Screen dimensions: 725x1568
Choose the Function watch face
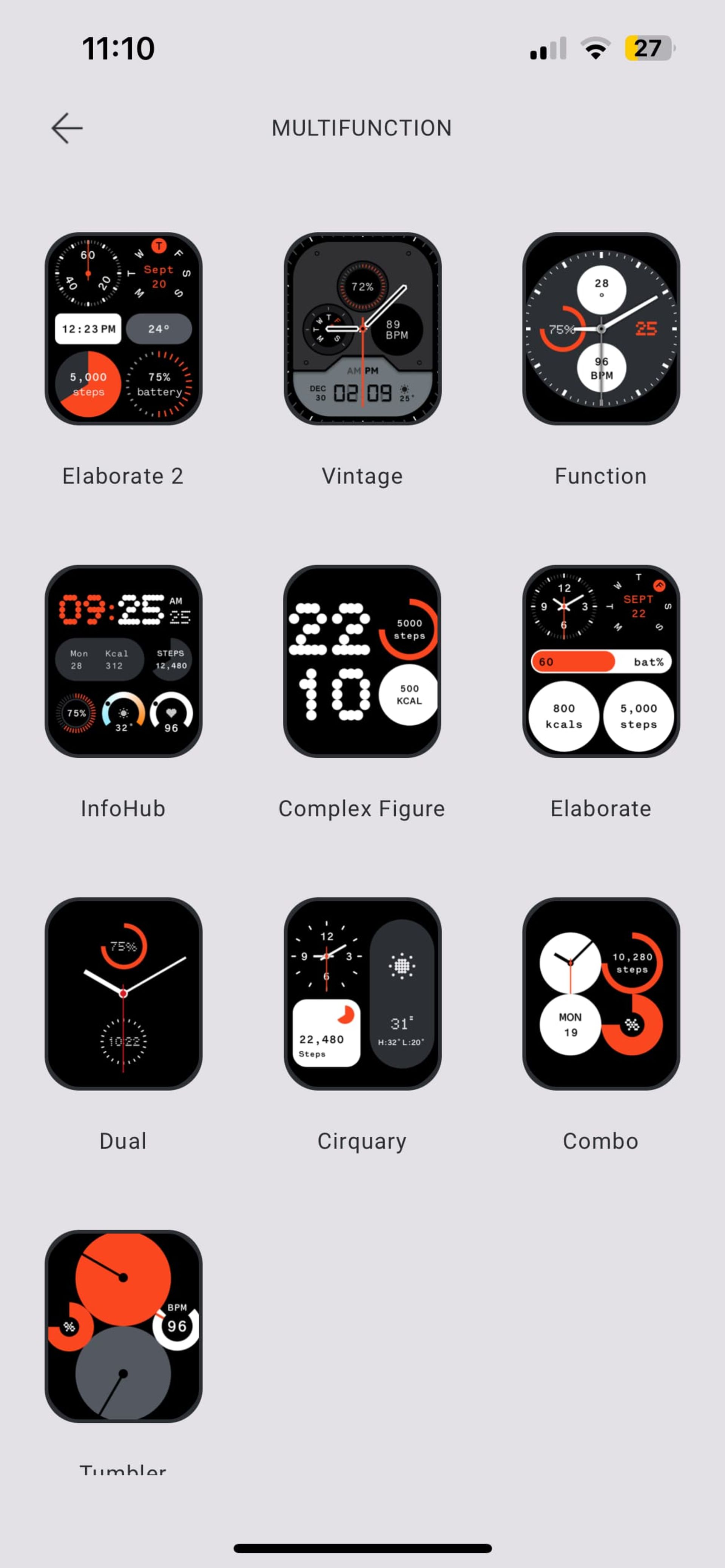click(x=601, y=329)
